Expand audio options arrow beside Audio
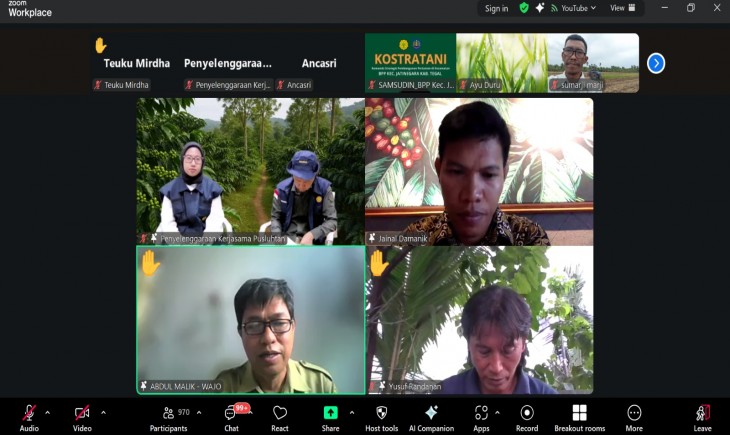Image resolution: width=730 pixels, height=435 pixels. [x=51, y=412]
